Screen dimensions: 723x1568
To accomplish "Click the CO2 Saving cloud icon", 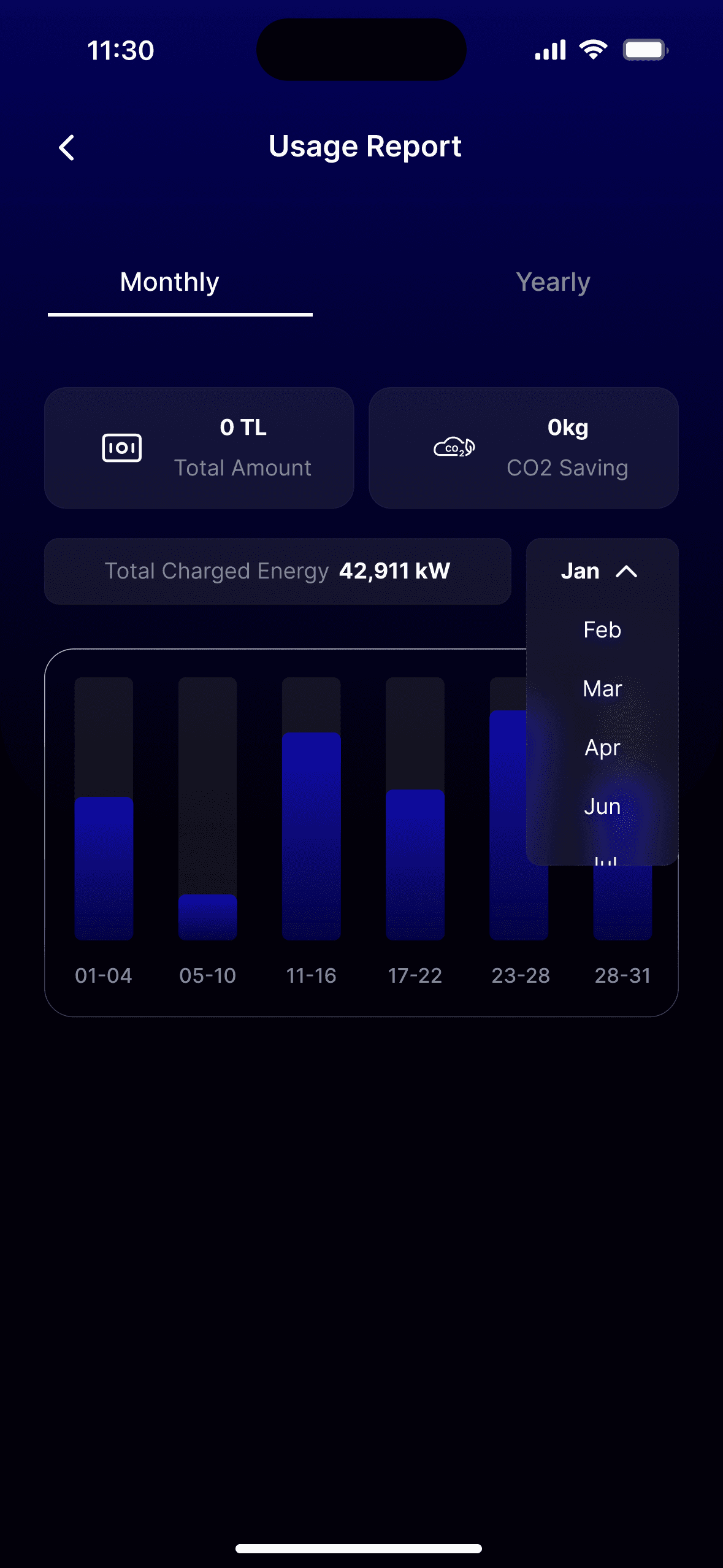I will coord(453,447).
